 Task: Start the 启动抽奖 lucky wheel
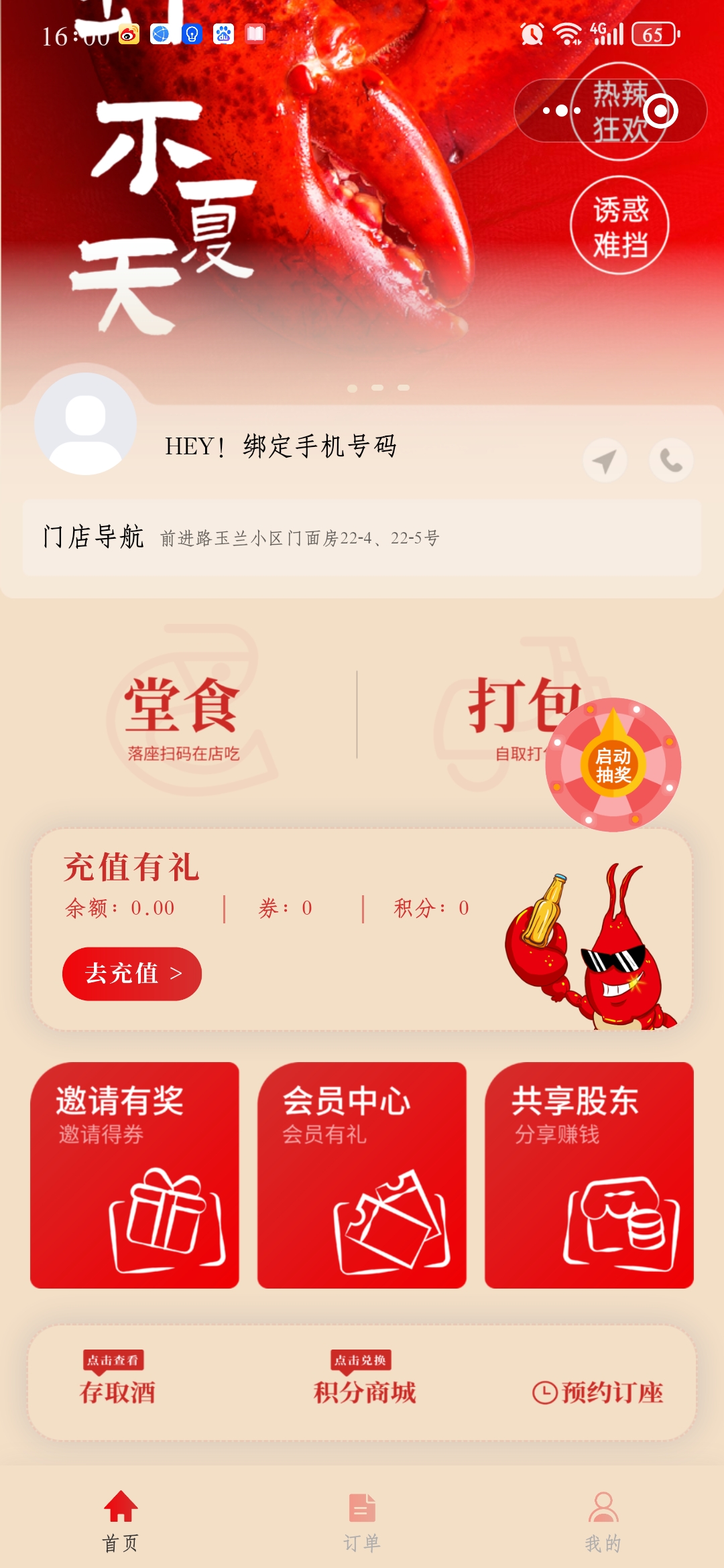(x=613, y=765)
